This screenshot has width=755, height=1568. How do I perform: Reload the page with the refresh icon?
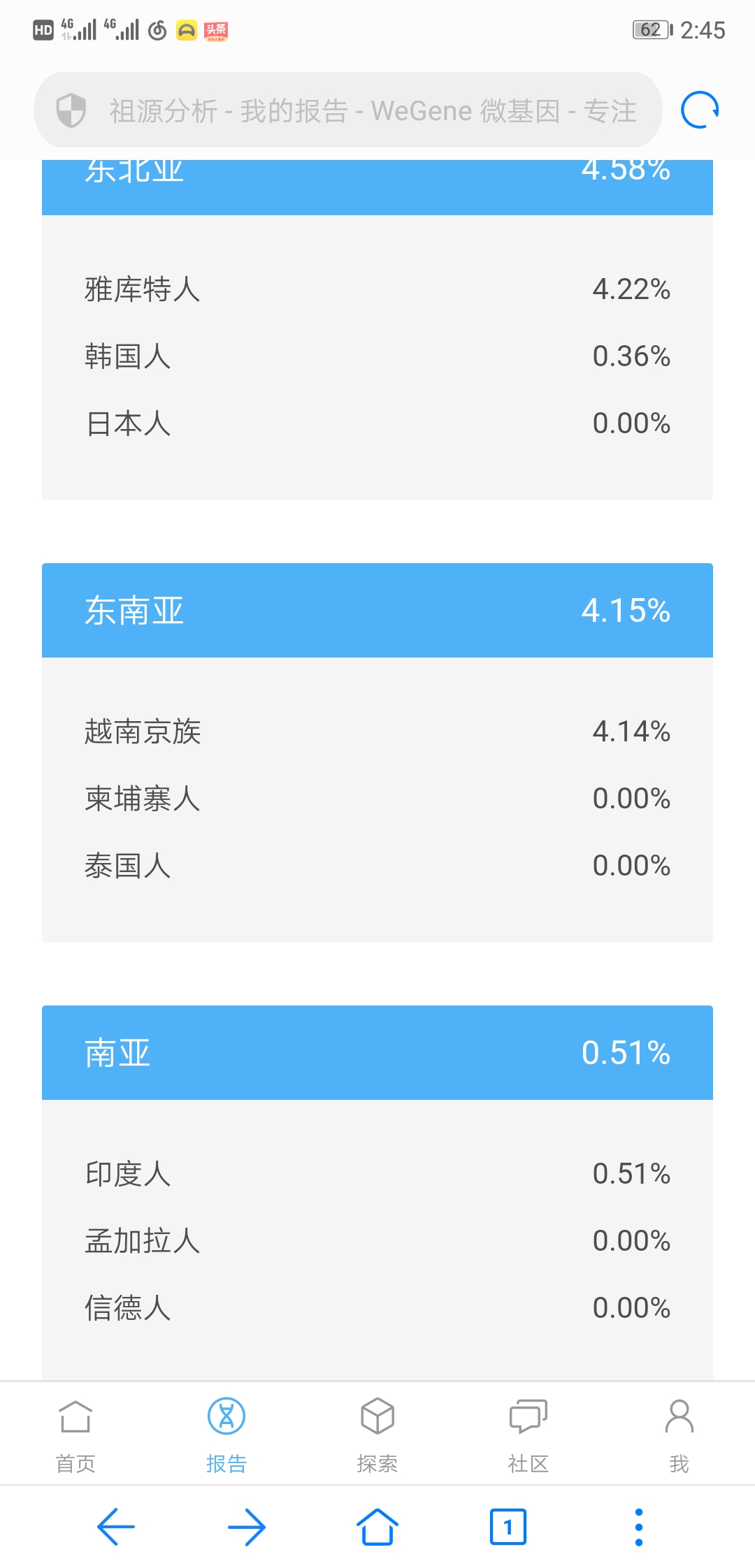tap(700, 110)
